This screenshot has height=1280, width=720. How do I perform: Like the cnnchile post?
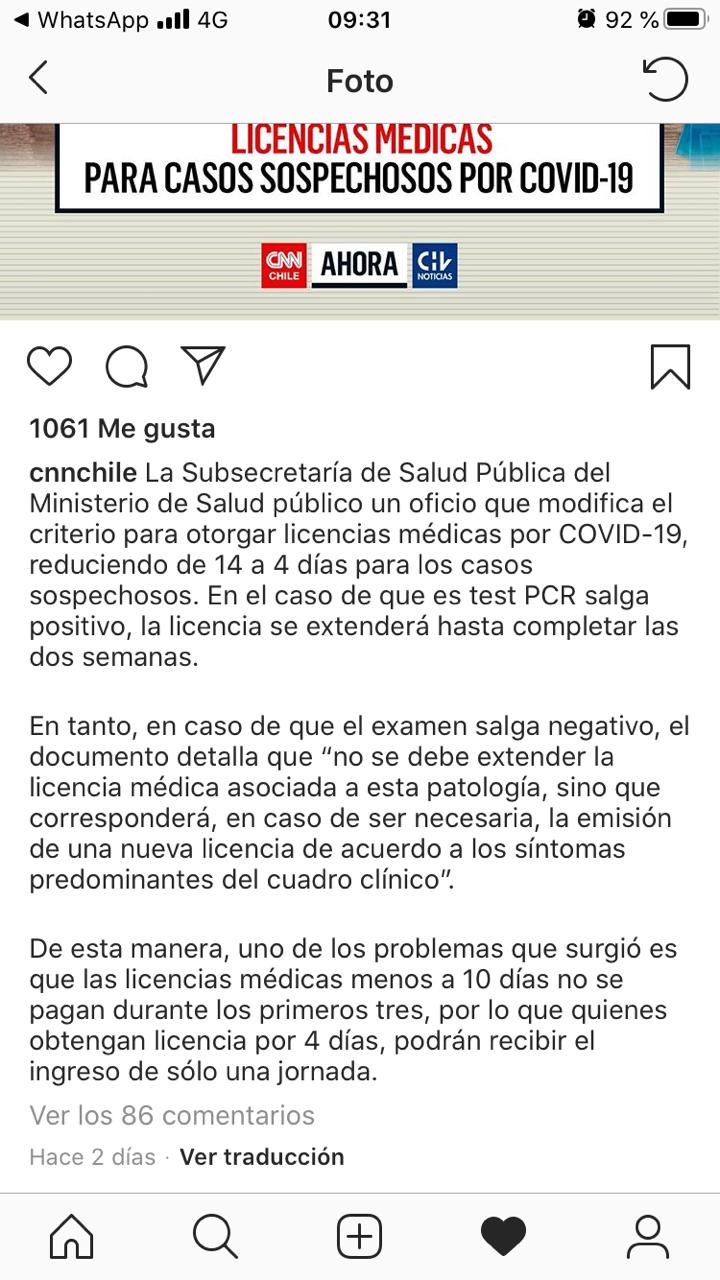[x=49, y=366]
